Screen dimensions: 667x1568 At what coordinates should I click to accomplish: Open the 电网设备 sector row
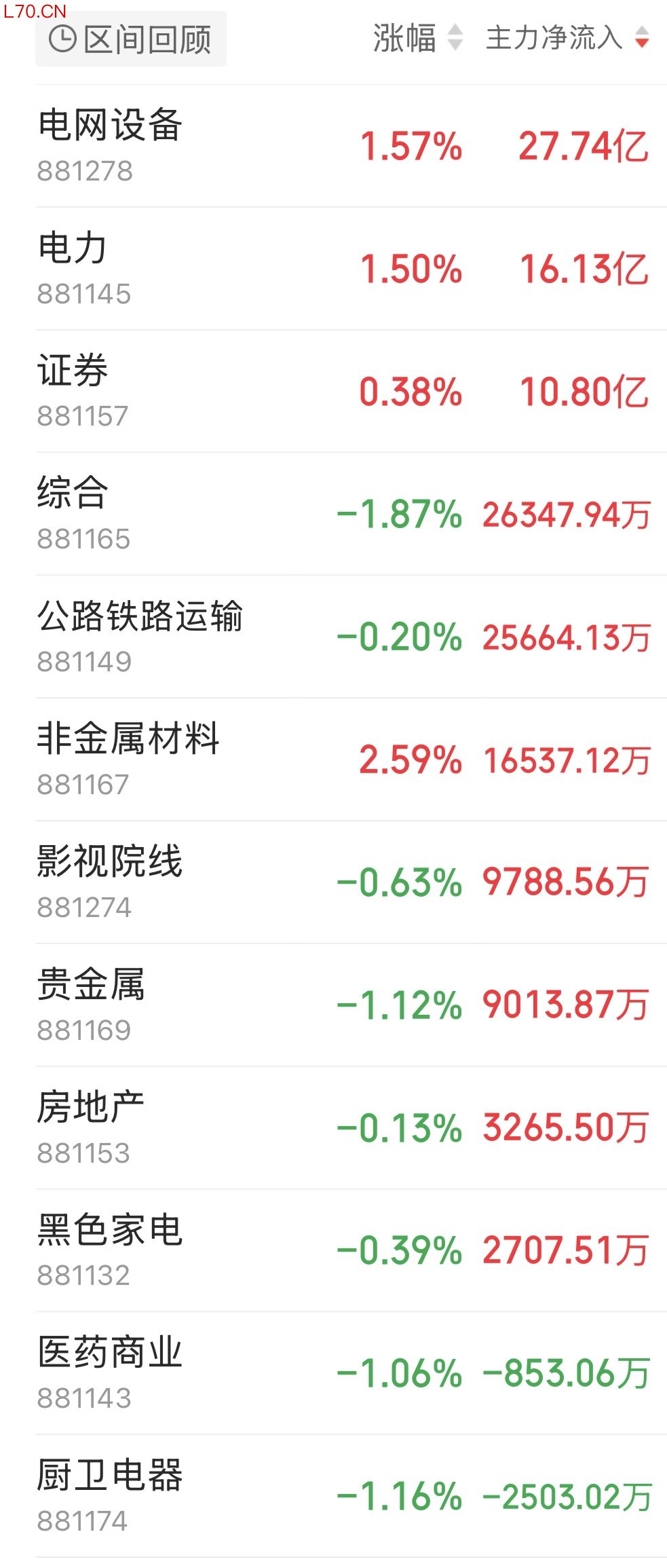351,146
